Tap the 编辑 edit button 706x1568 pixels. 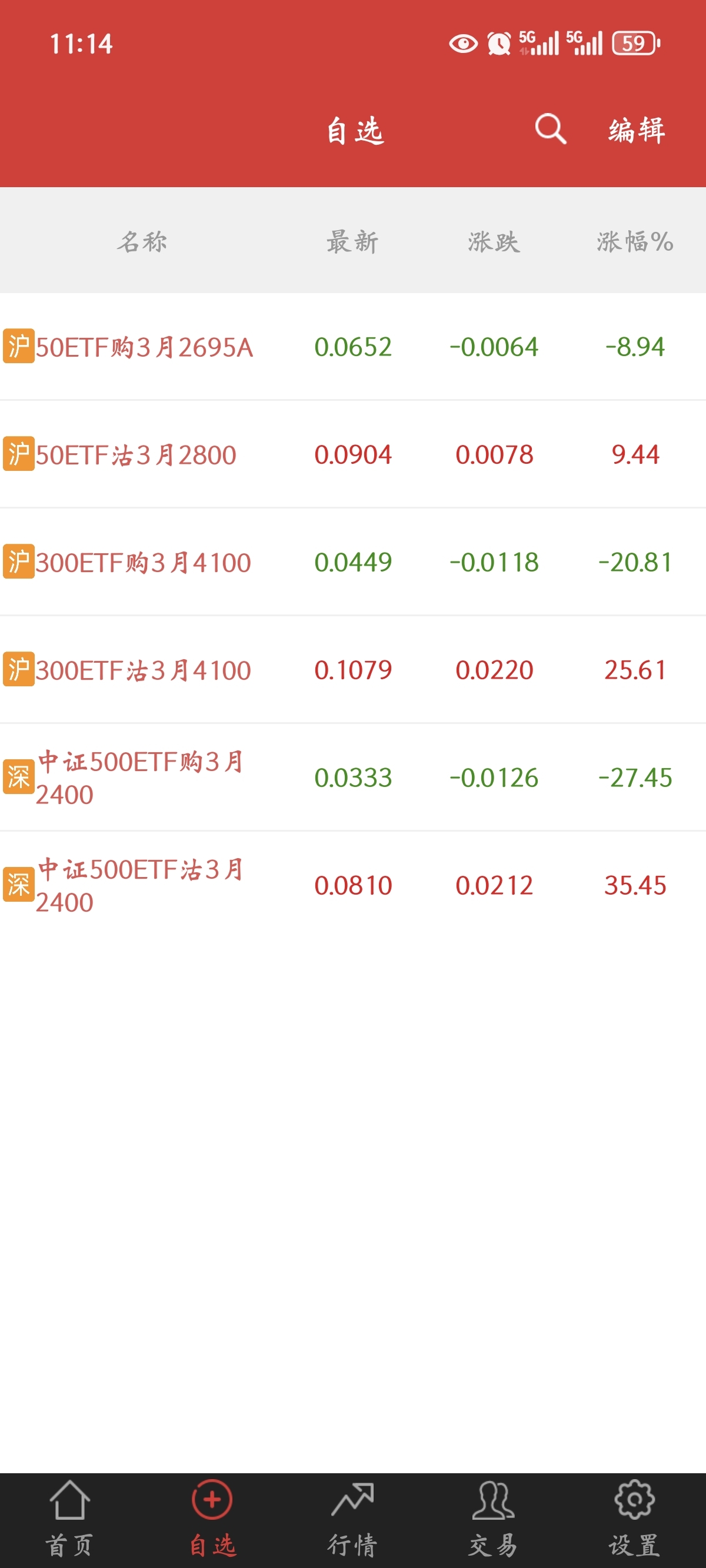pyautogui.click(x=636, y=130)
